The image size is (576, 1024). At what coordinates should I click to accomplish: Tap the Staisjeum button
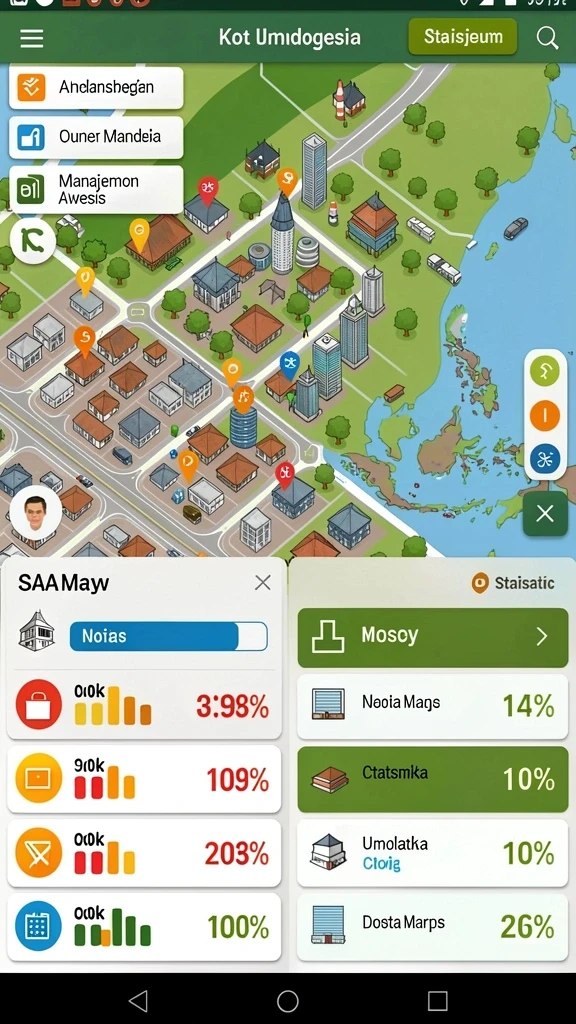tap(463, 37)
